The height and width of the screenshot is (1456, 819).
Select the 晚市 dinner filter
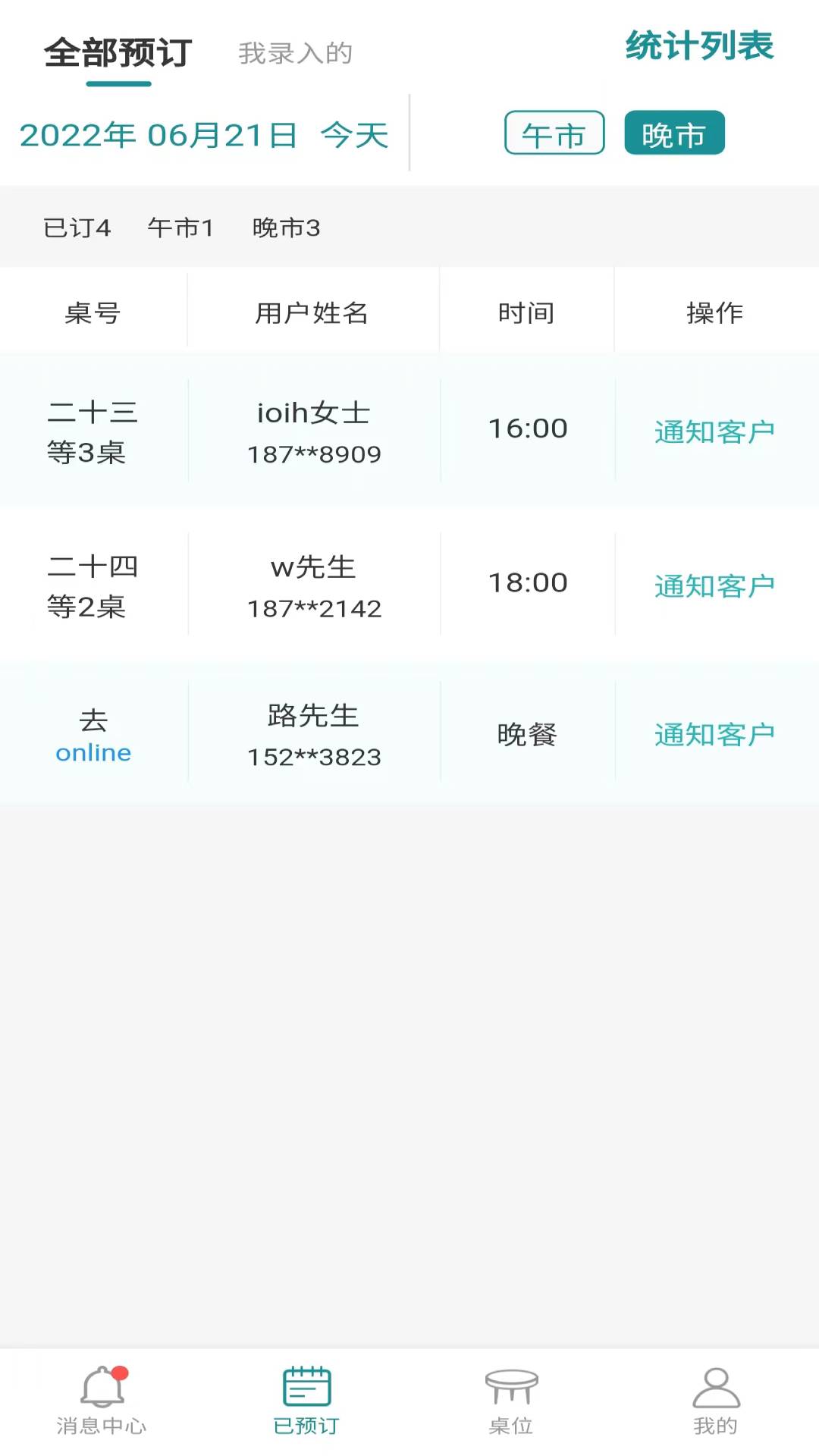pos(674,133)
